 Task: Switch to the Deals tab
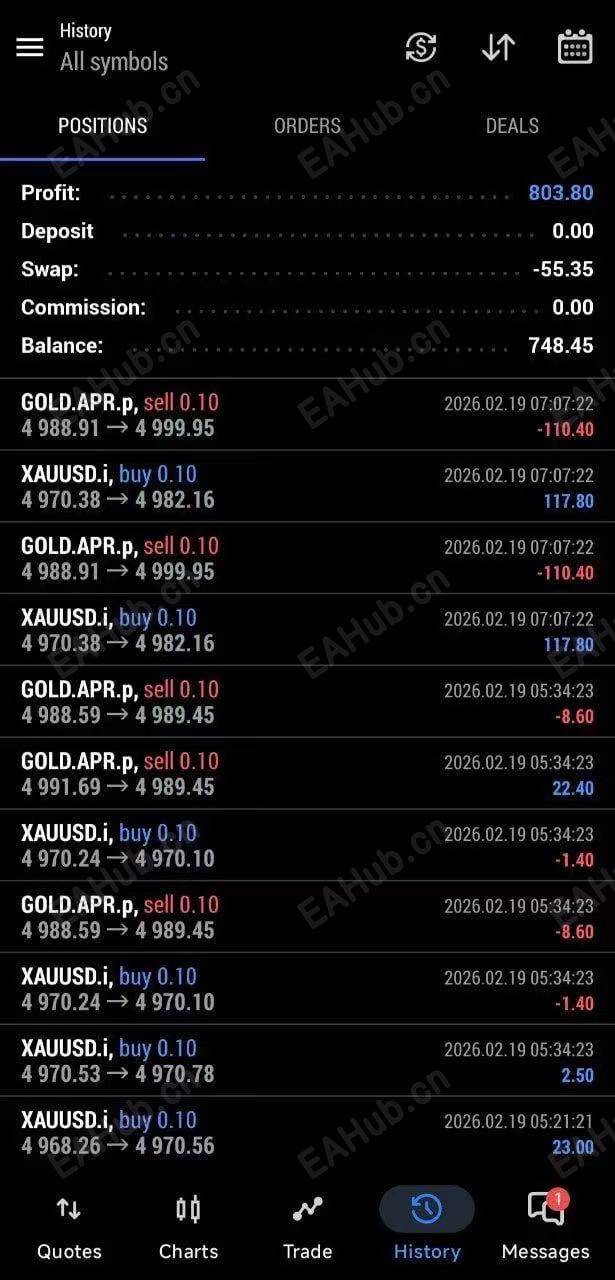(512, 126)
